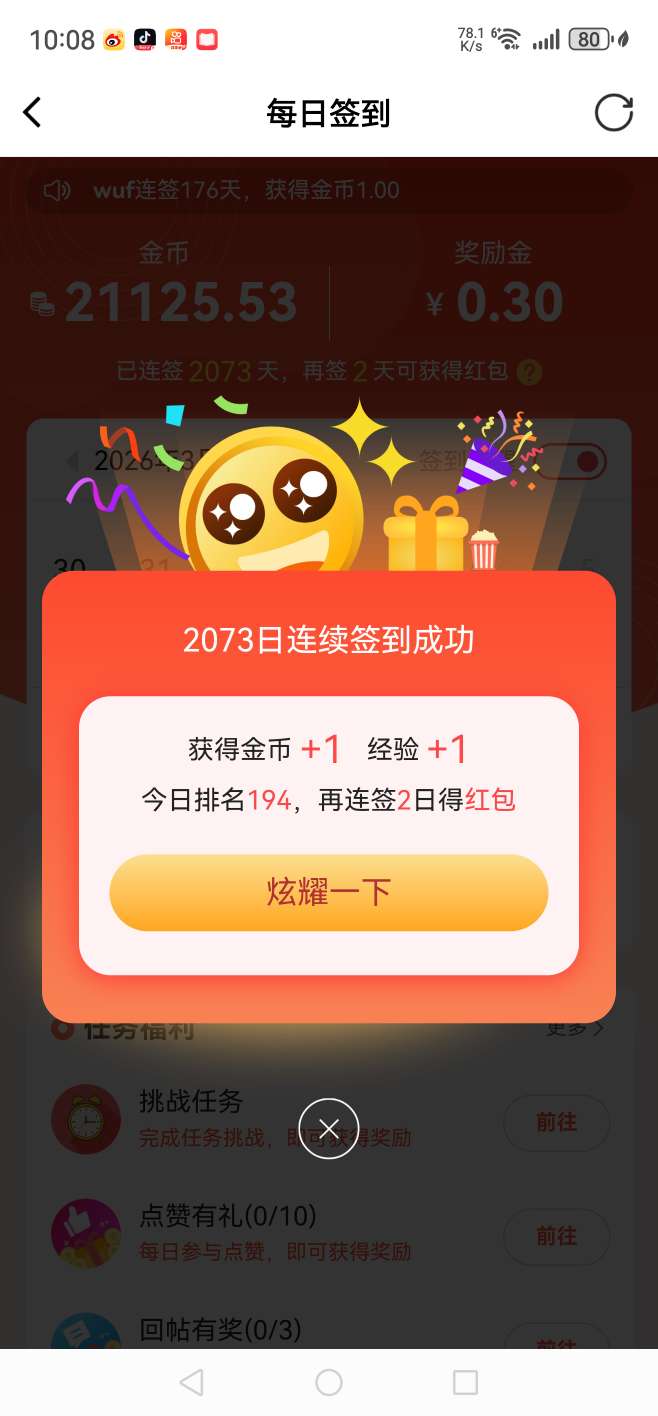
Task: Tap the 炫耀一下 share button
Action: pos(328,892)
